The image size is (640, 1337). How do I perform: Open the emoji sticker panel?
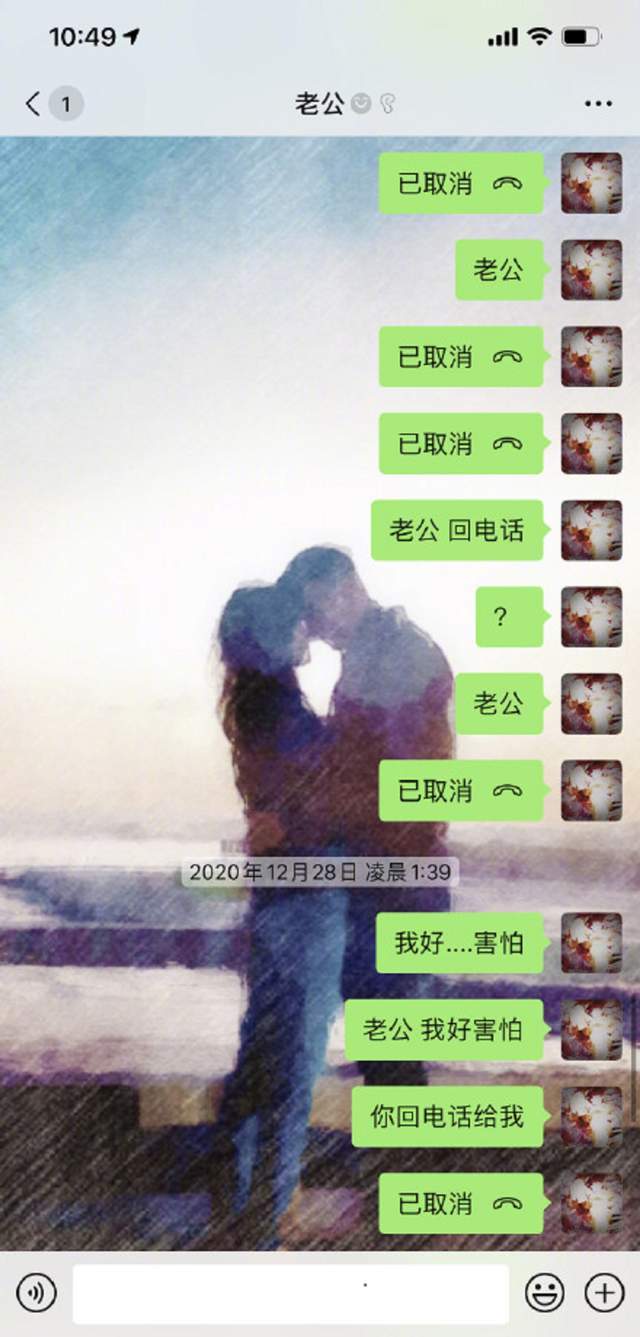pyautogui.click(x=545, y=1294)
